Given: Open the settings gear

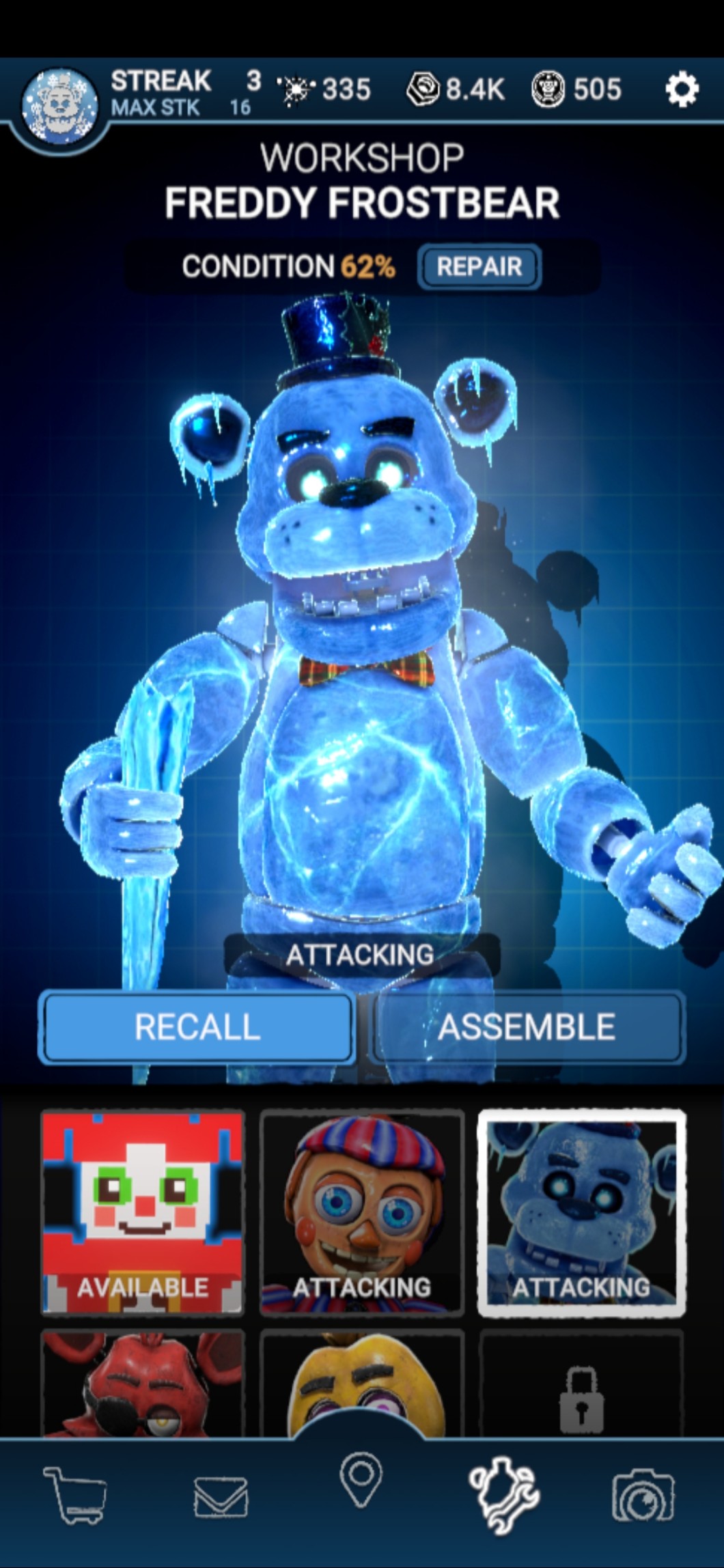Looking at the screenshot, I should click(682, 89).
